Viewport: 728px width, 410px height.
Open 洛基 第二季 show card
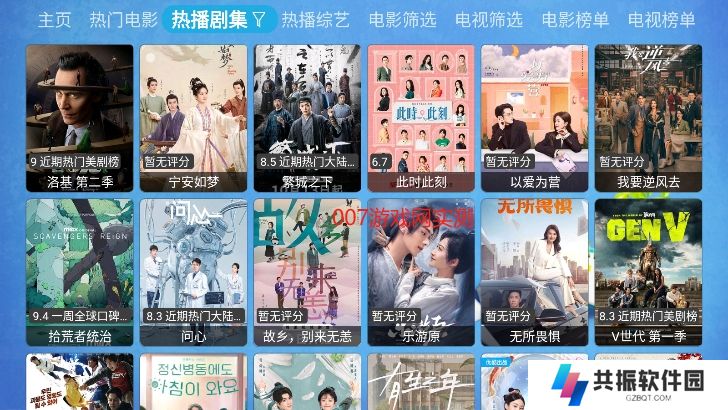point(80,115)
